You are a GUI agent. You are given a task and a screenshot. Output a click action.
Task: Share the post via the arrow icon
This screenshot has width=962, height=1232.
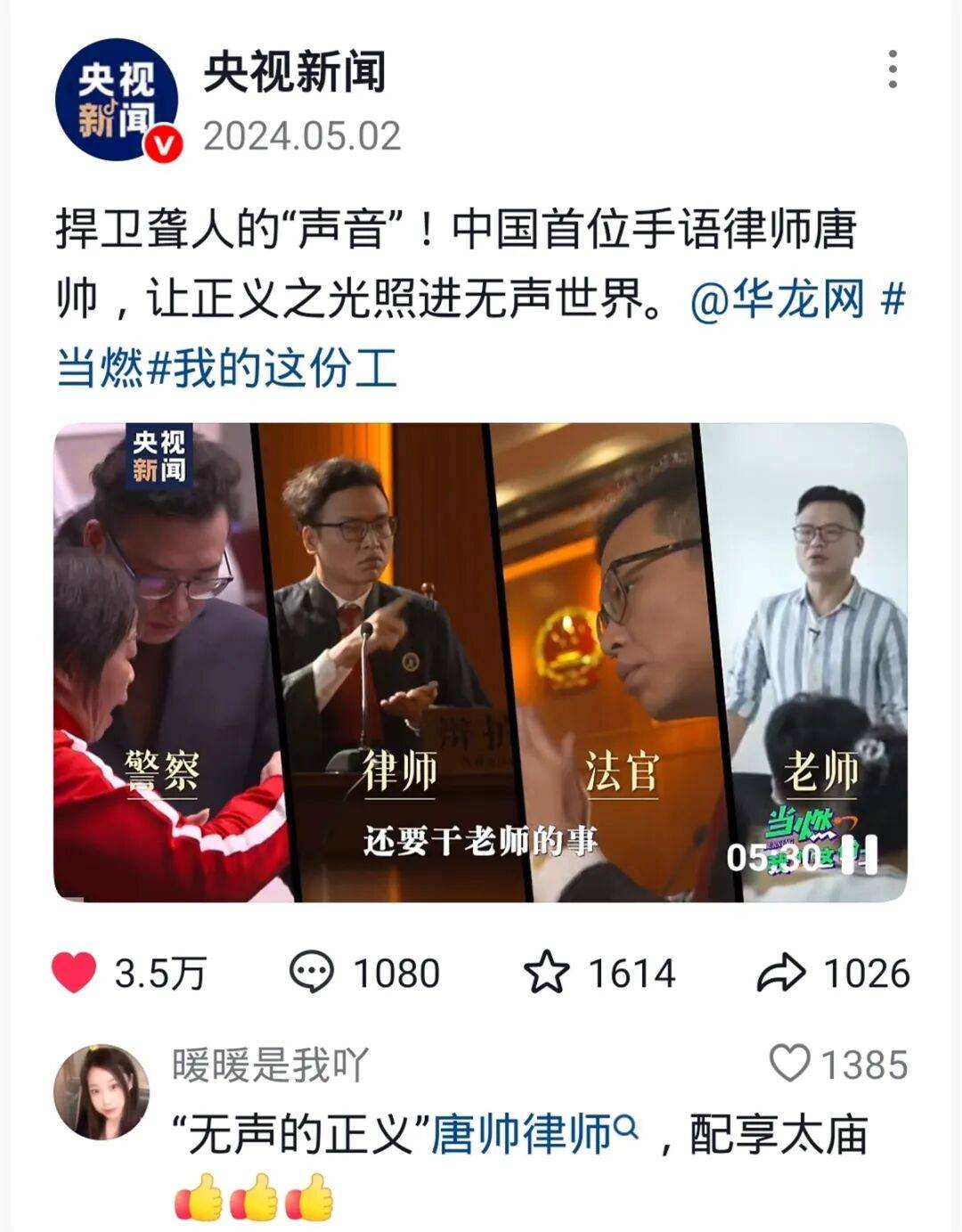pyautogui.click(x=780, y=972)
